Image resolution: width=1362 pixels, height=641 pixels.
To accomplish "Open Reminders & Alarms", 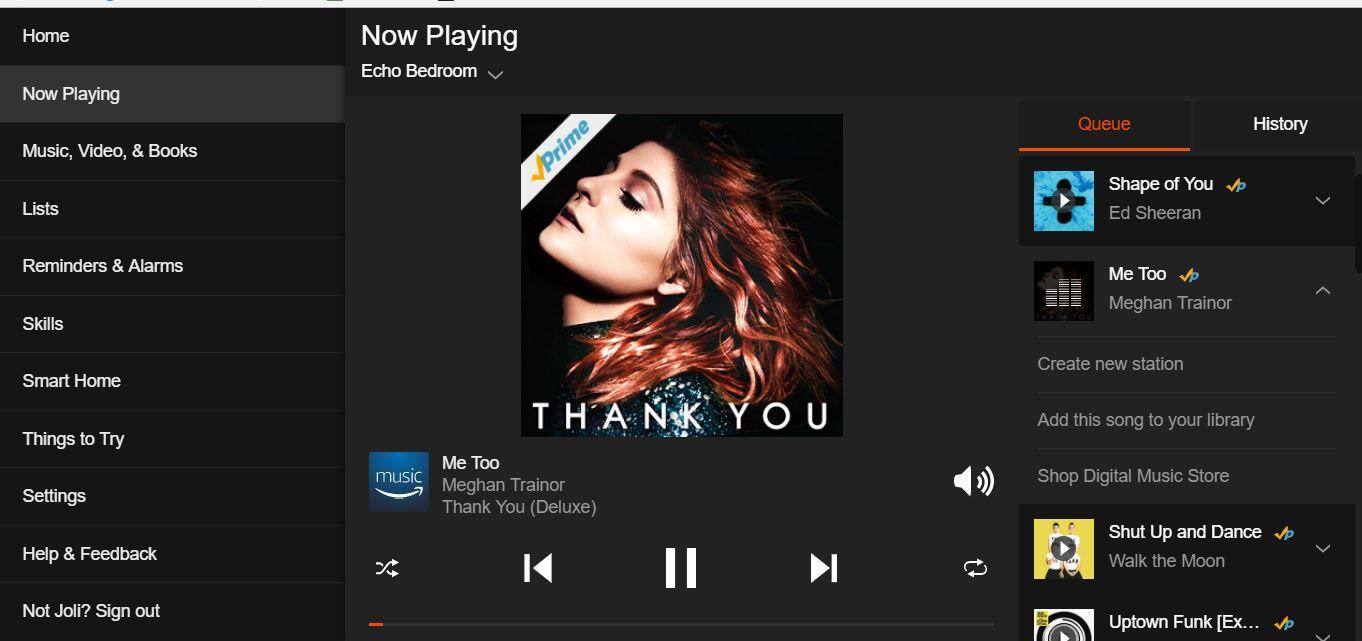I will 103,266.
